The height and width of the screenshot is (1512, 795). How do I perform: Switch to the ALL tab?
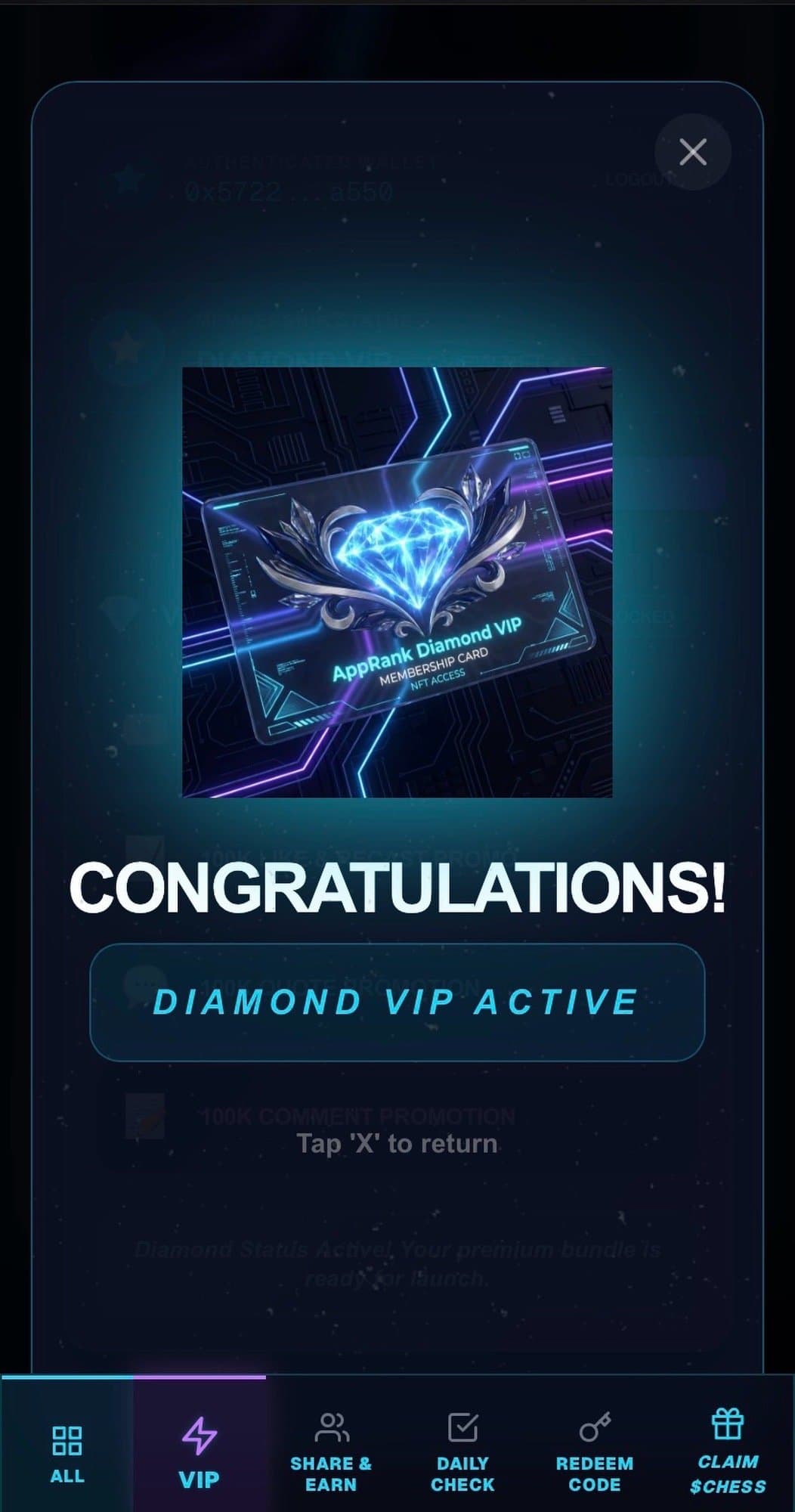coord(67,1453)
